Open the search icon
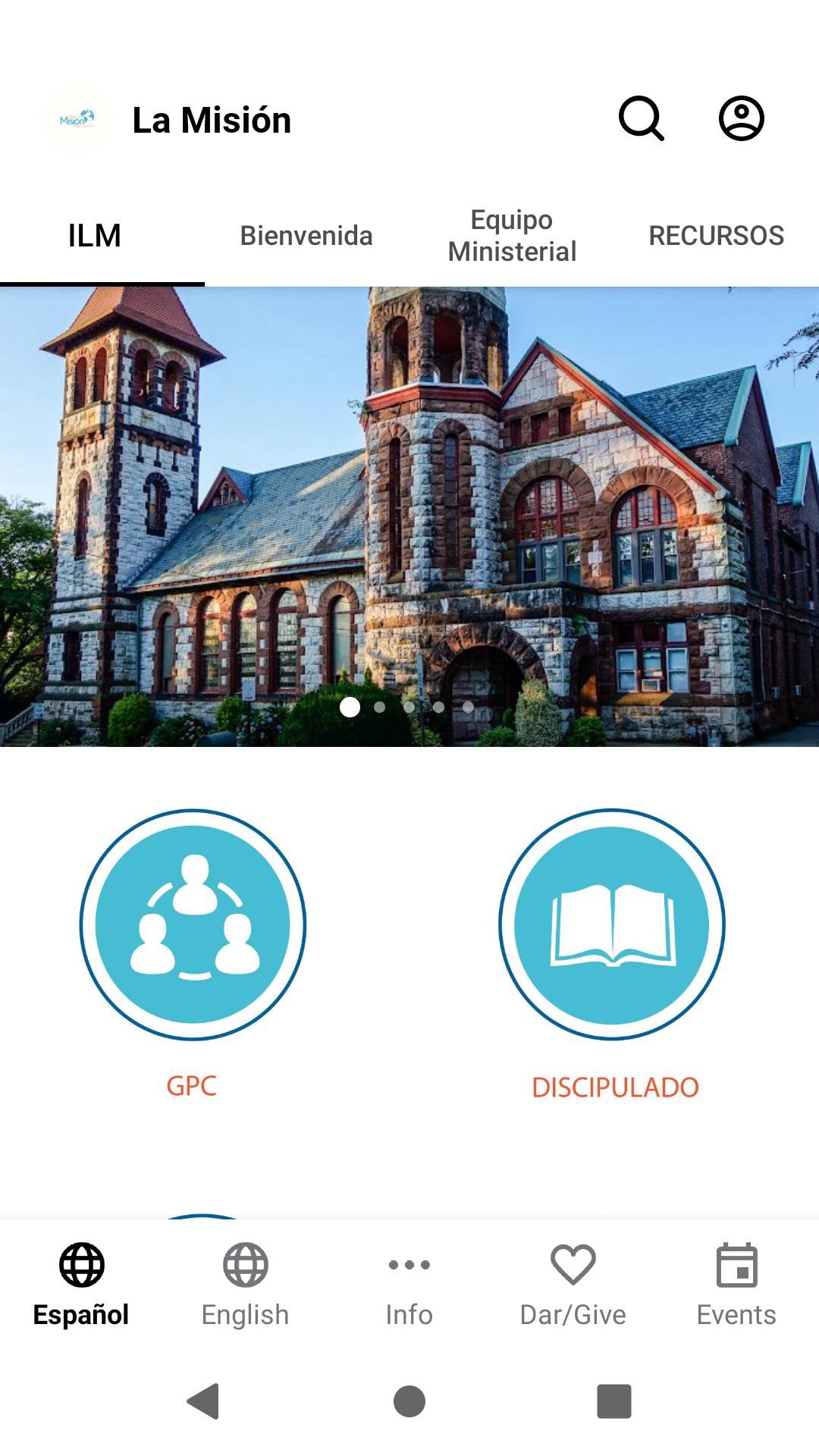The width and height of the screenshot is (819, 1456). (x=642, y=119)
